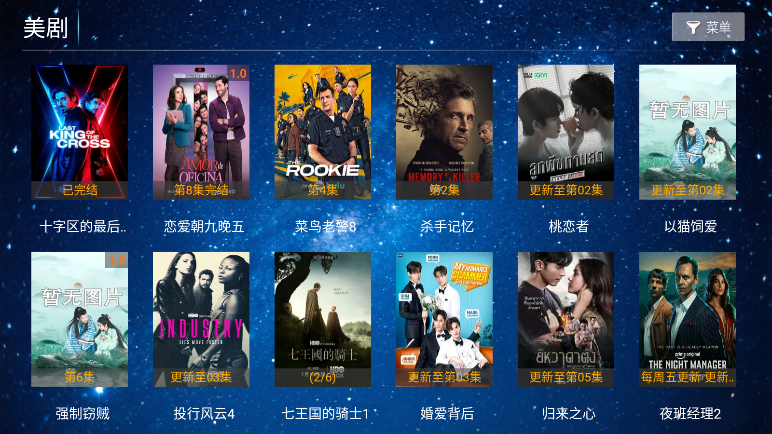Tap the 婚爱背后 card
772x434 pixels.
point(444,319)
